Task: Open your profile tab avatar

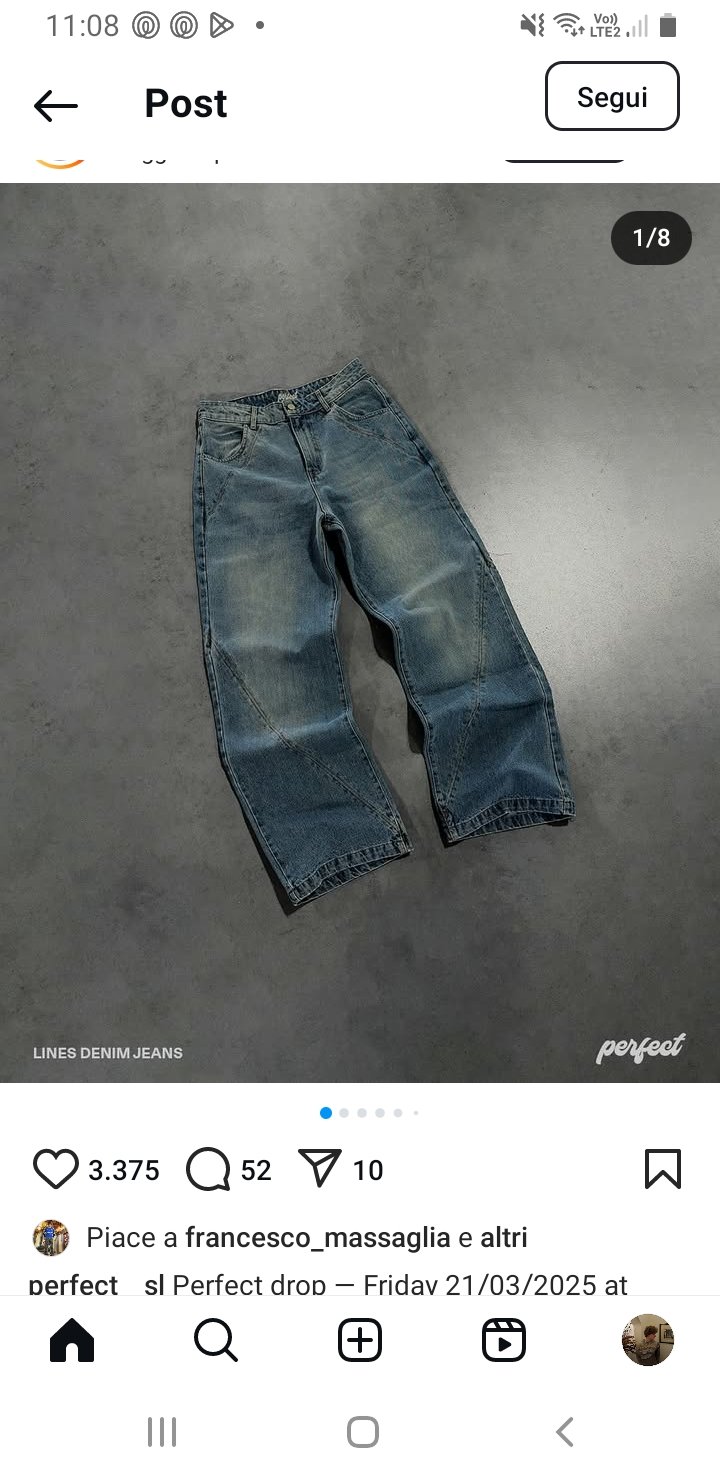Action: pyautogui.click(x=648, y=1340)
